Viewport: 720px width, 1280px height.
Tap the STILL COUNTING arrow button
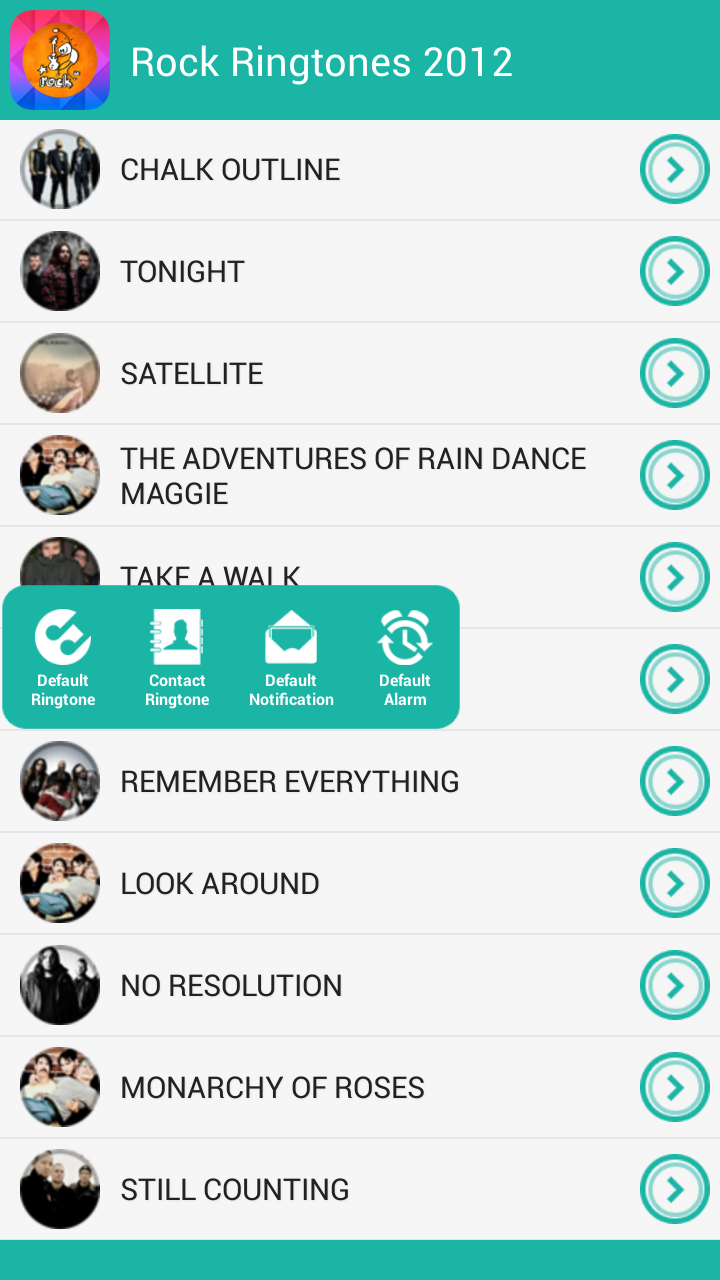point(675,1189)
